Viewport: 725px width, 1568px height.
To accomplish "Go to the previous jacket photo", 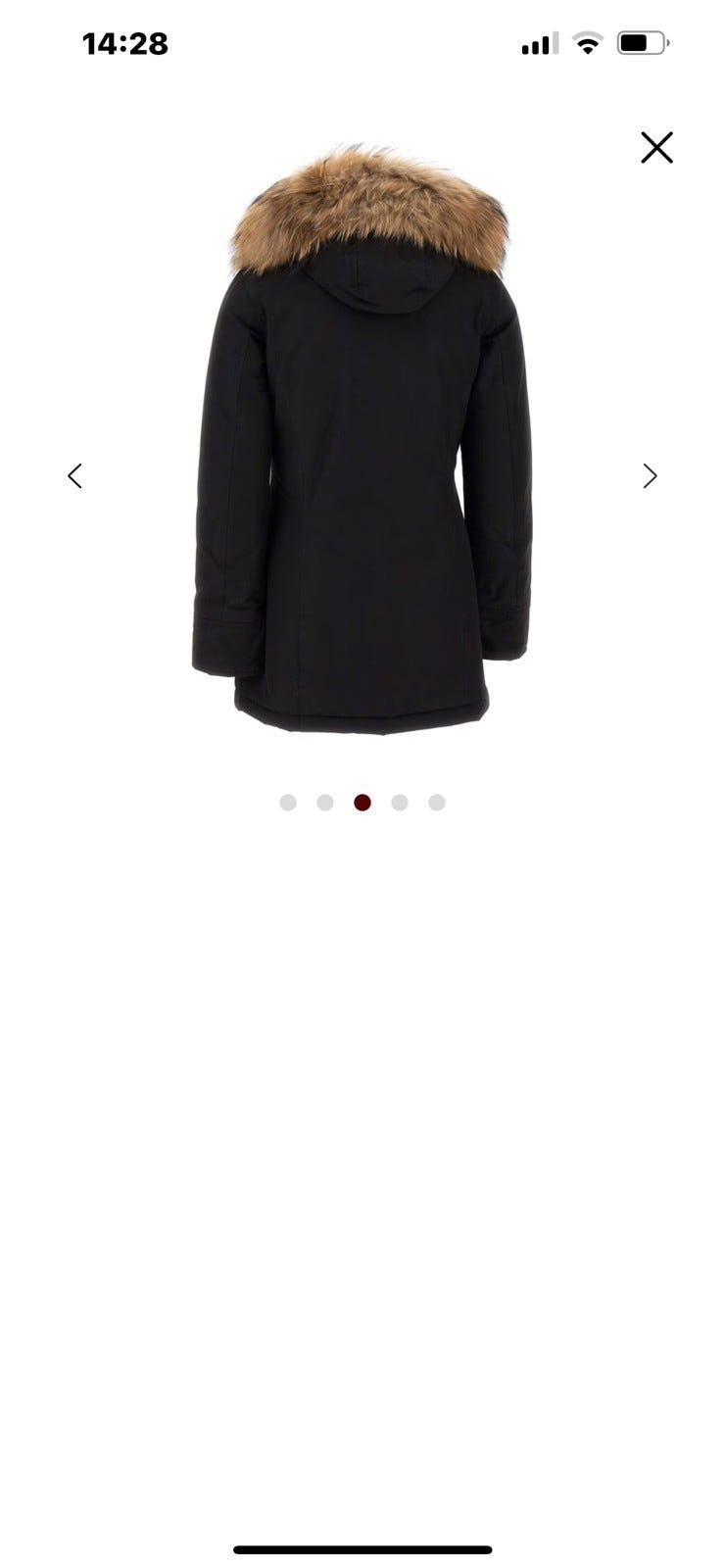I will tap(74, 476).
